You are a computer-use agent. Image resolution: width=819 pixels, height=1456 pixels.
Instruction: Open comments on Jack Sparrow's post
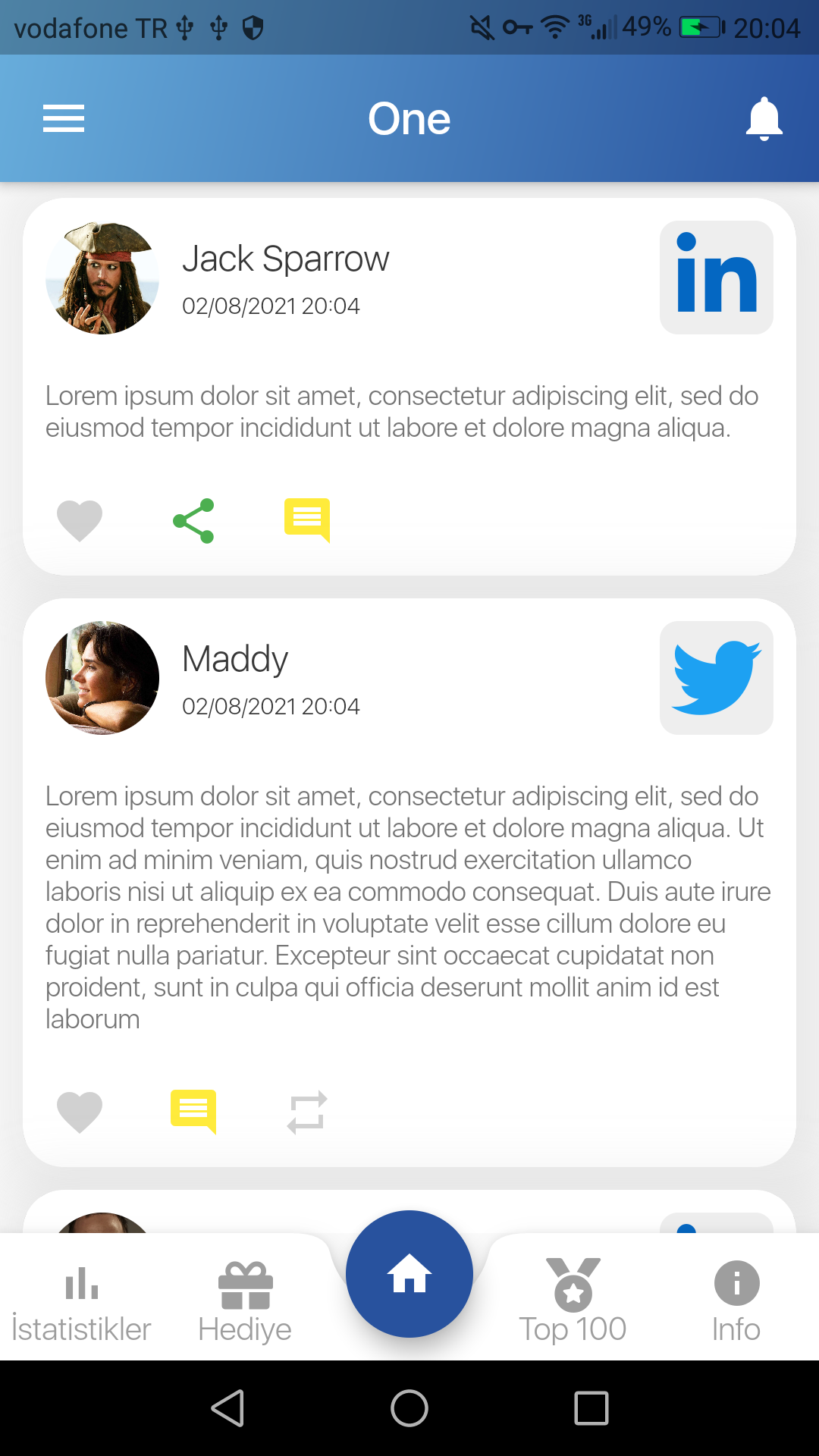(x=307, y=519)
